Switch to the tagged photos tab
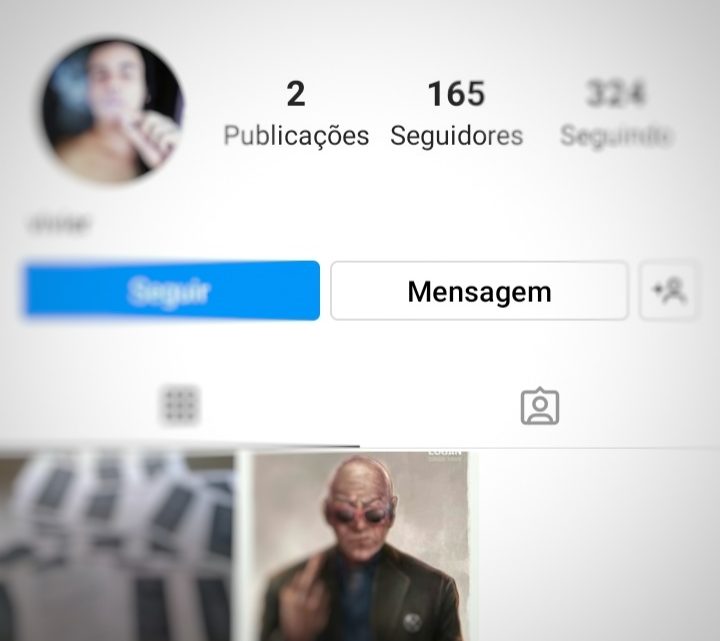The image size is (720, 641). tap(539, 406)
